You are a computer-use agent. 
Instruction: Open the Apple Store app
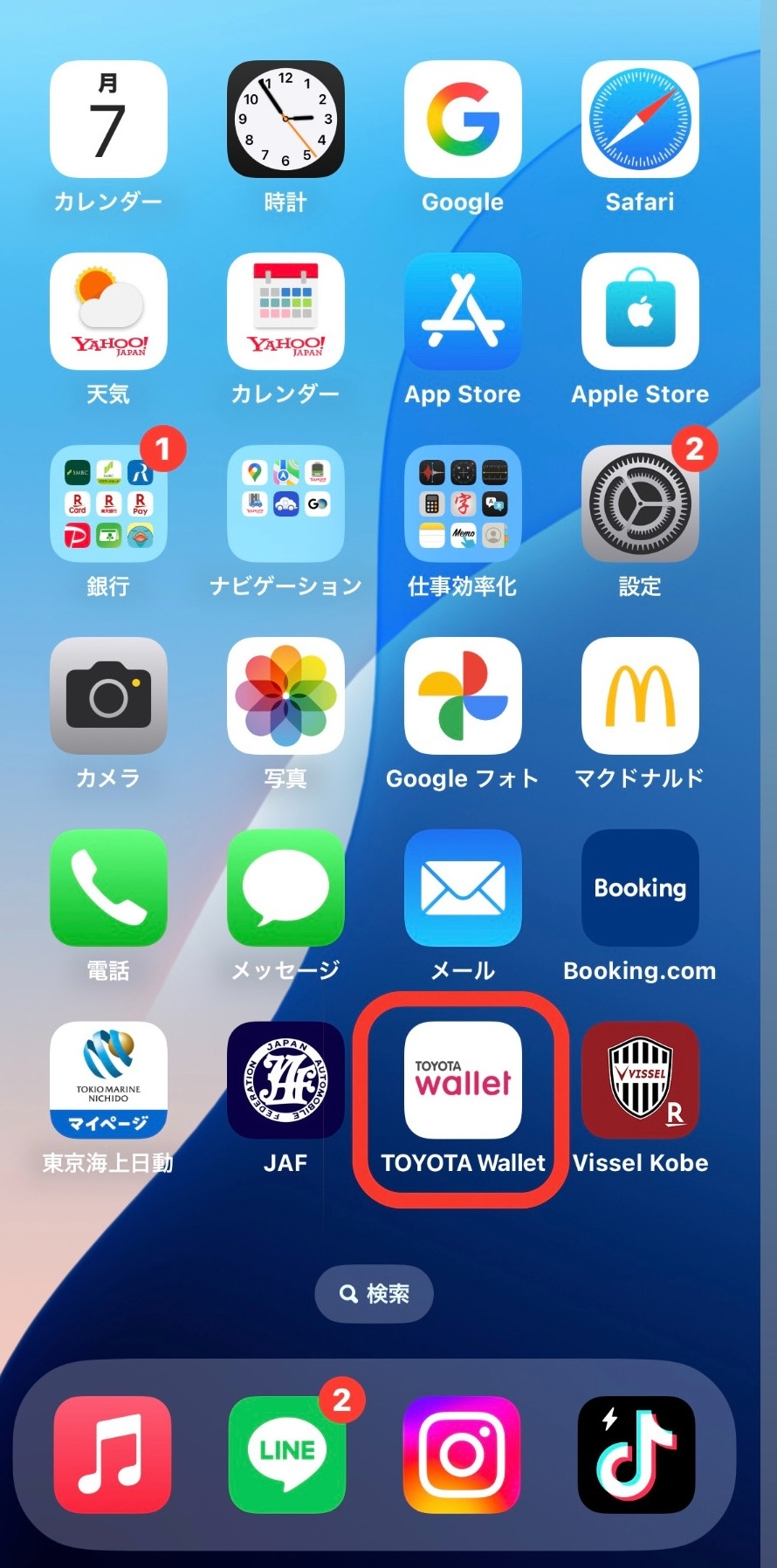tap(640, 312)
